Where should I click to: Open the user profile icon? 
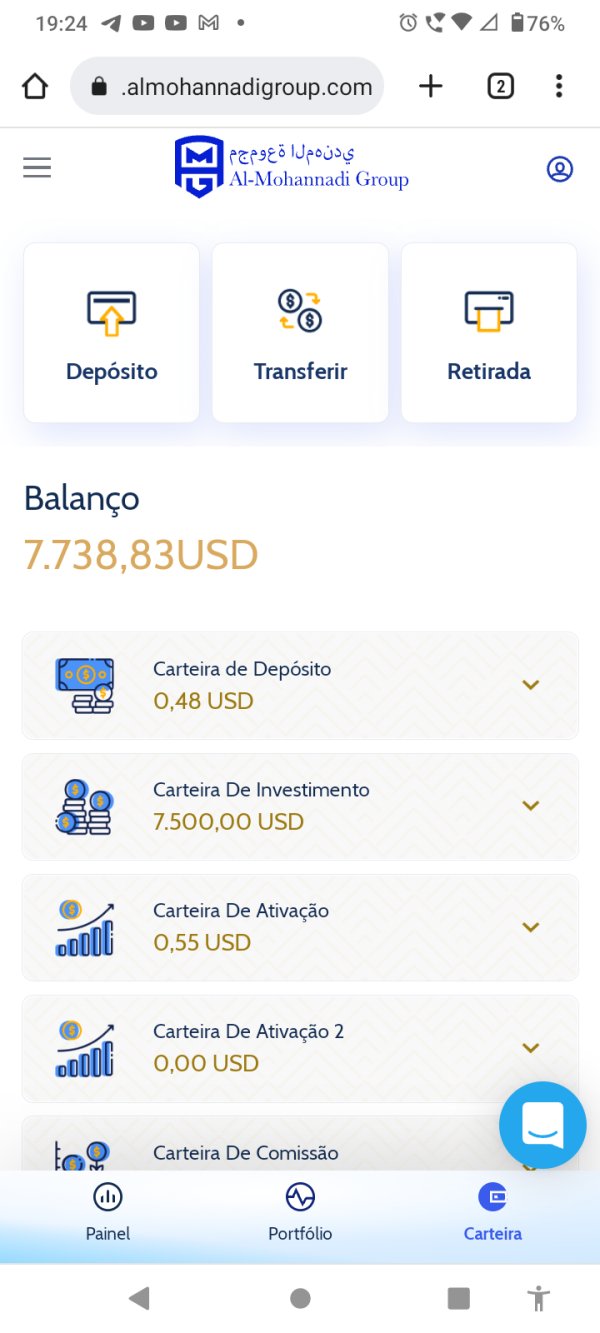coord(560,169)
